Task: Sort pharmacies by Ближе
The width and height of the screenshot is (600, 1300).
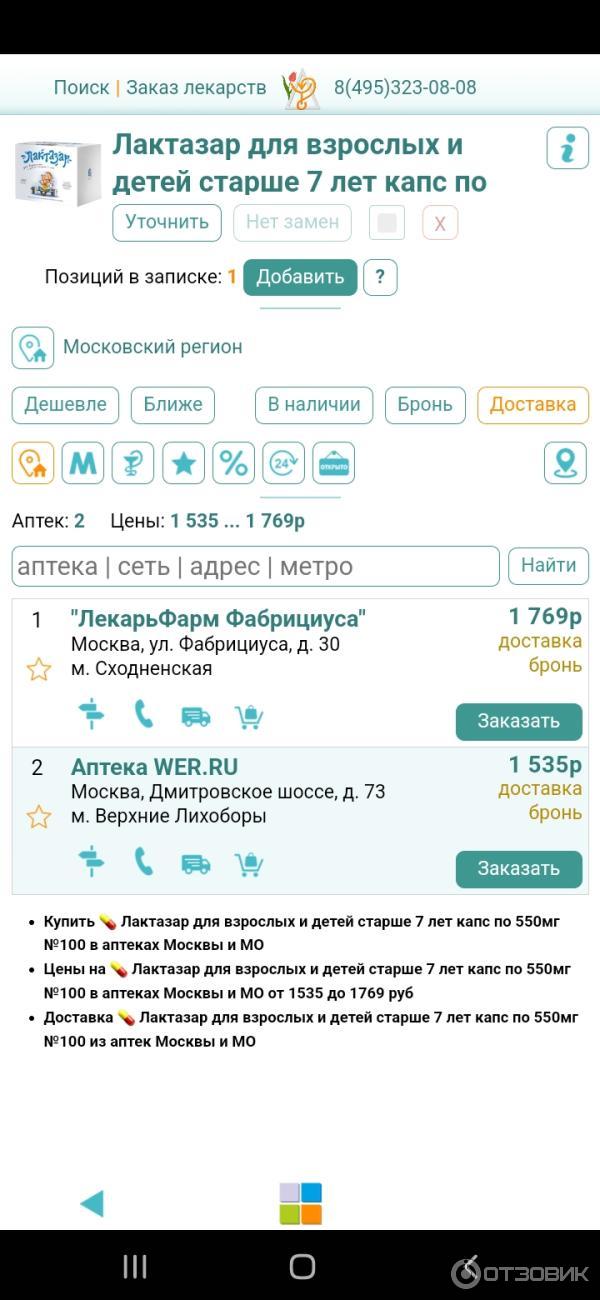Action: (x=173, y=405)
